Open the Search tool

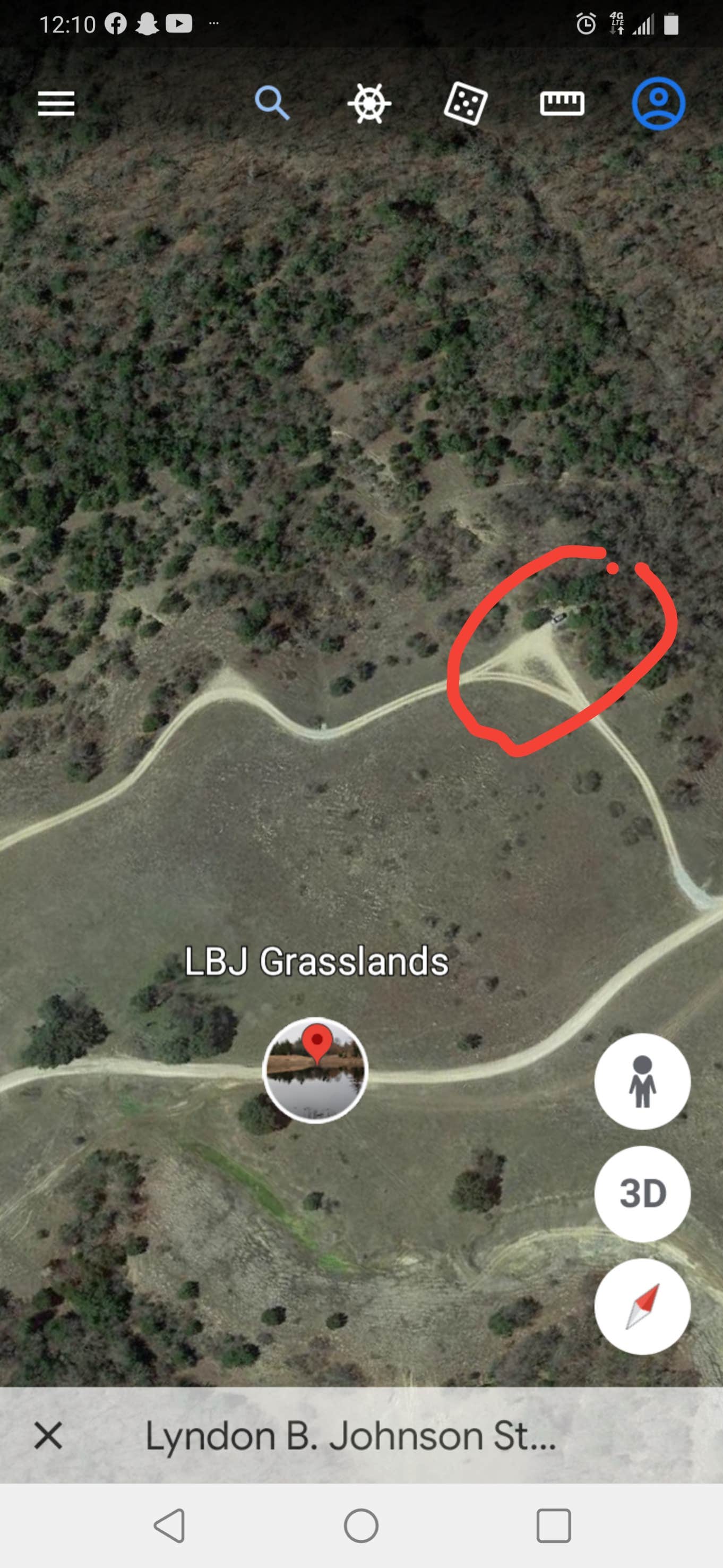coord(273,104)
